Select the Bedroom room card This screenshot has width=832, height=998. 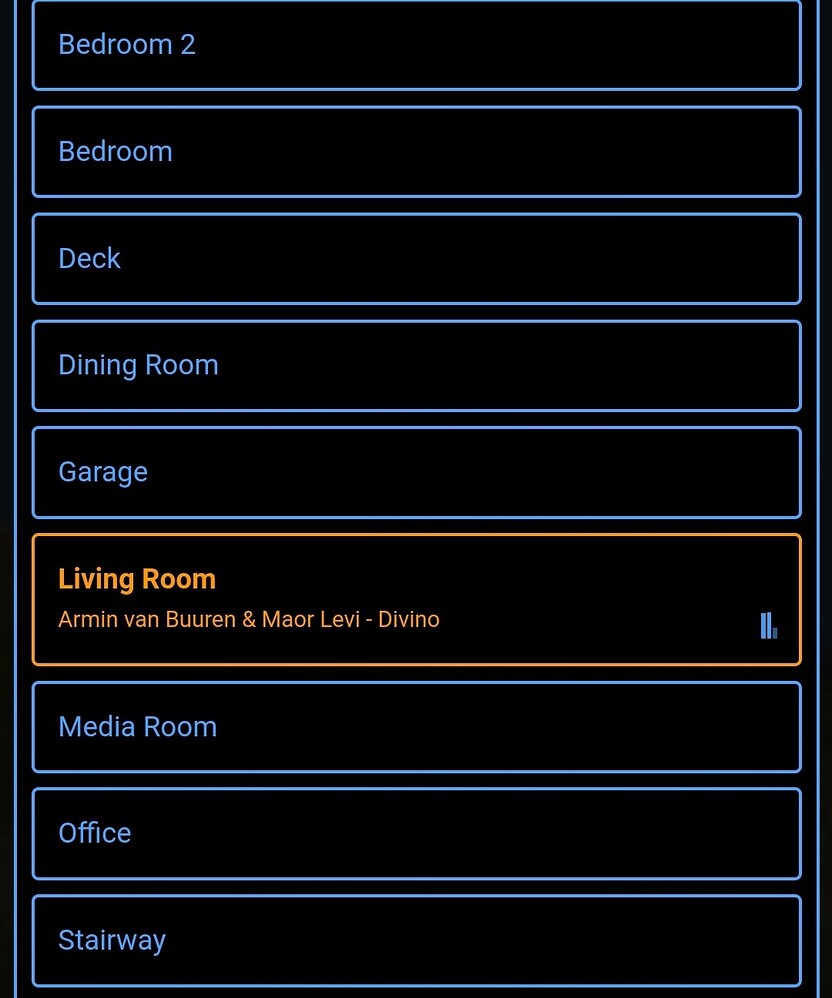416,151
